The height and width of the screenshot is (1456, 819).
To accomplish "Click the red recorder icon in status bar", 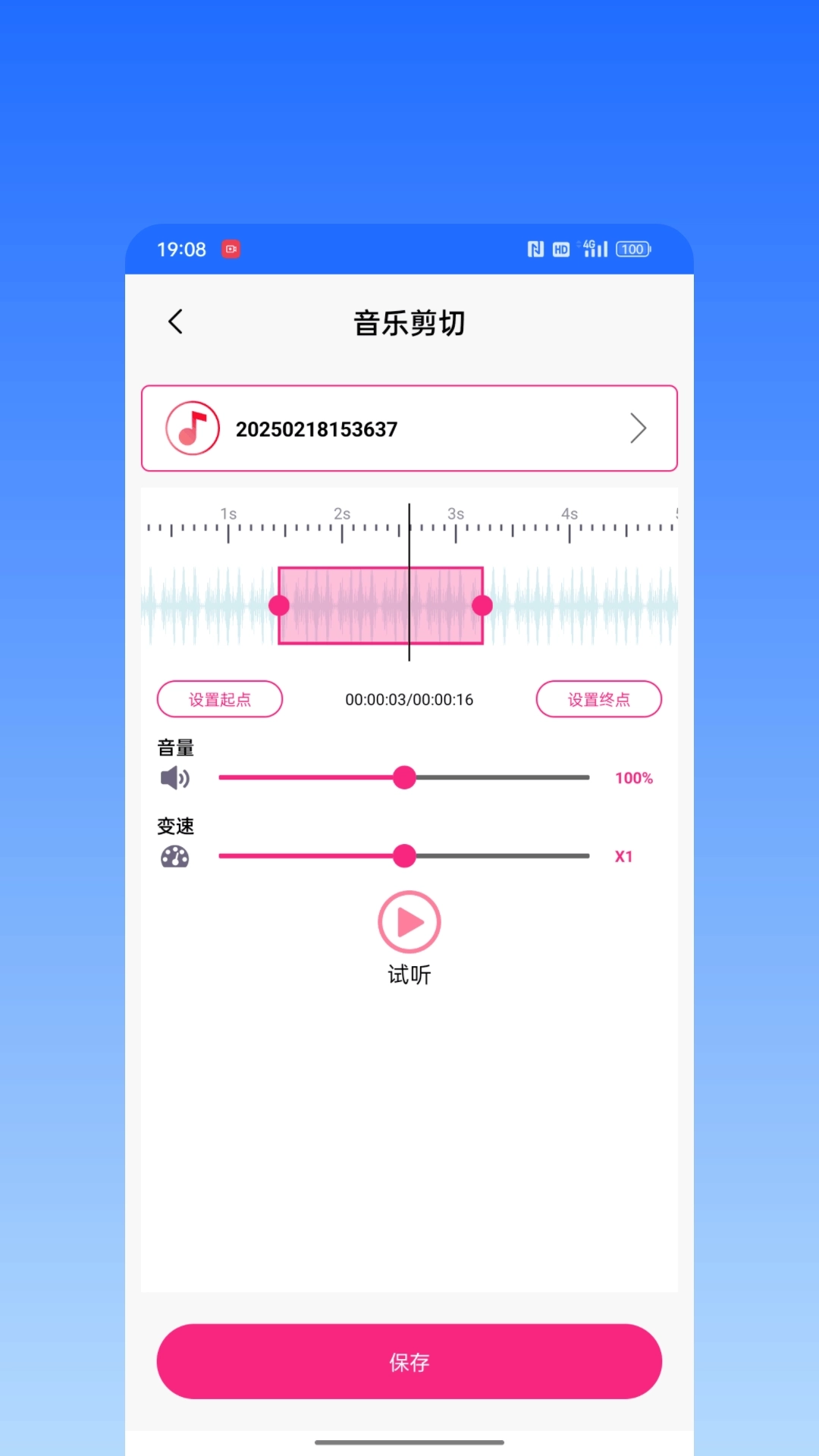I will pos(231,249).
